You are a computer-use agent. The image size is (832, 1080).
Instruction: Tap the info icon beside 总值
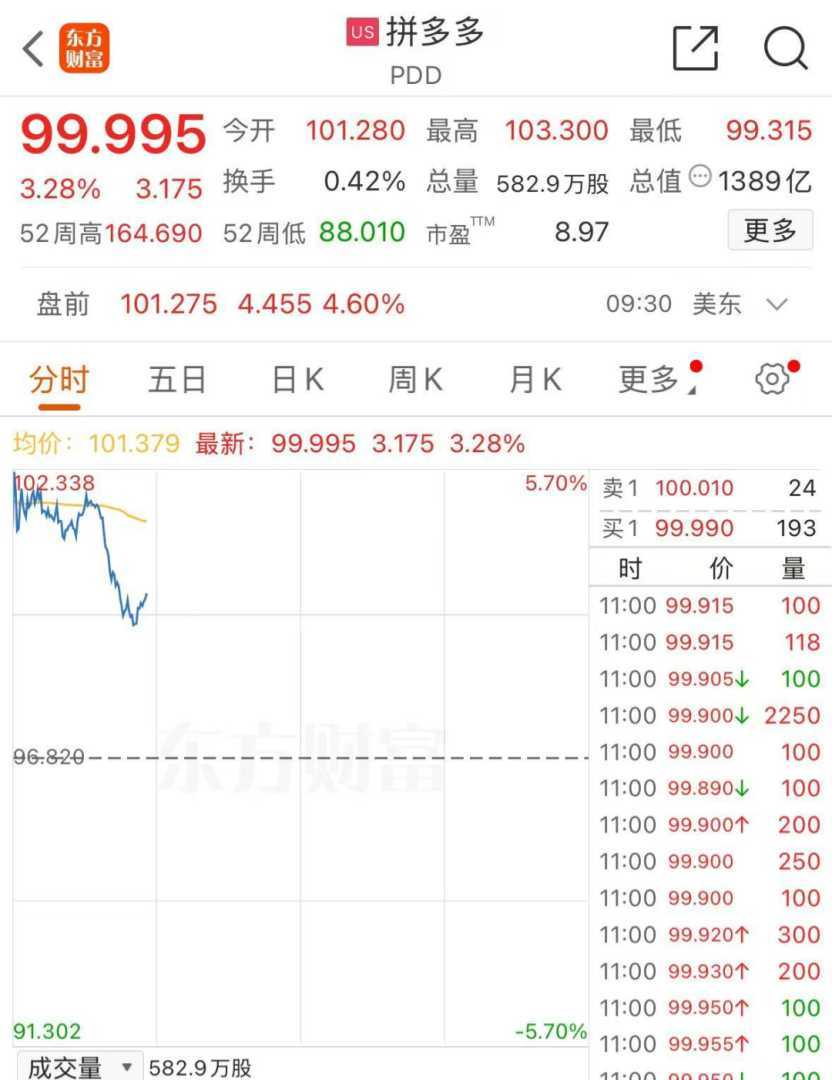(701, 178)
